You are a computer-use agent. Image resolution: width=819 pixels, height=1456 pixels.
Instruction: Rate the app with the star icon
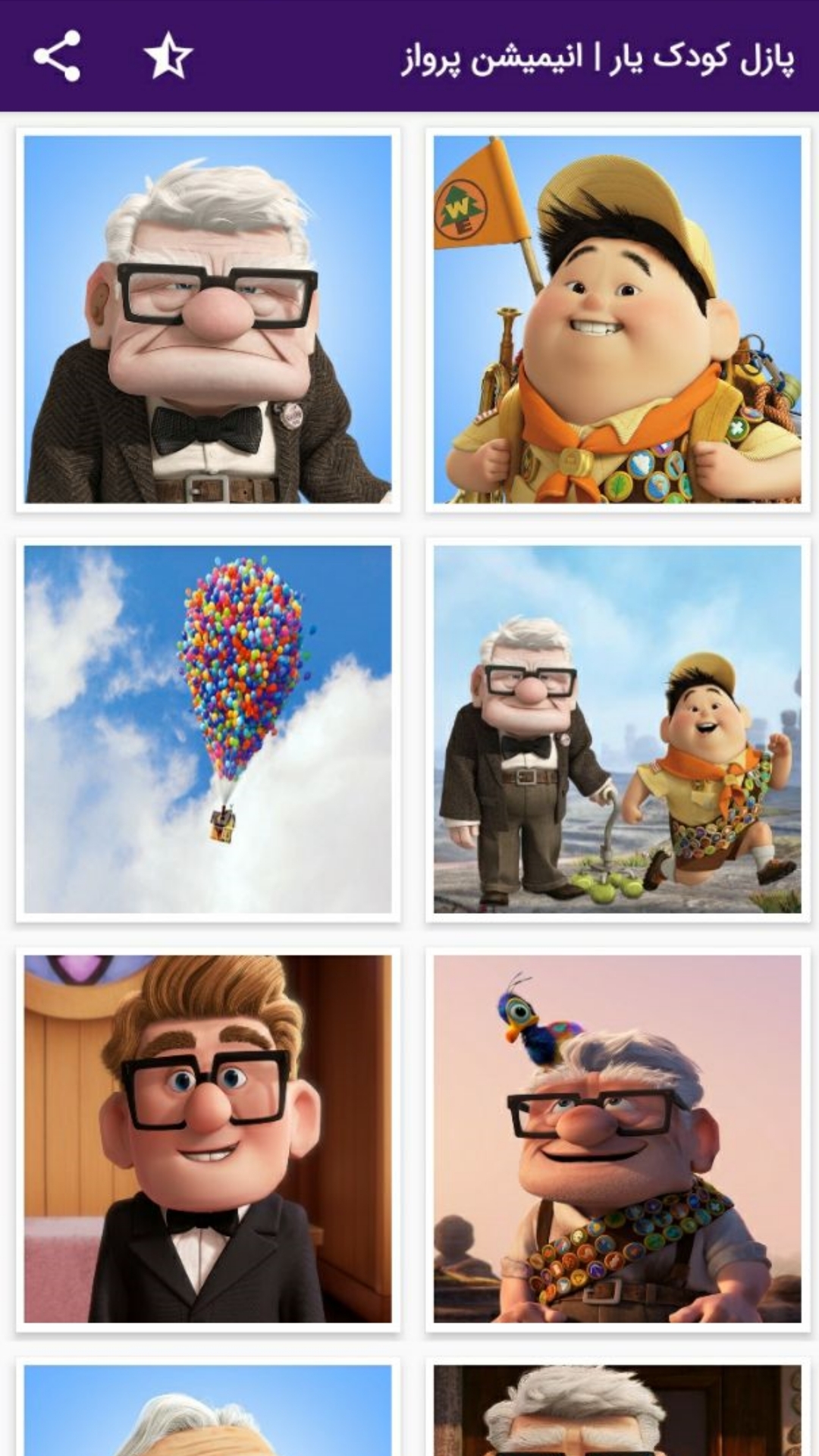click(168, 56)
